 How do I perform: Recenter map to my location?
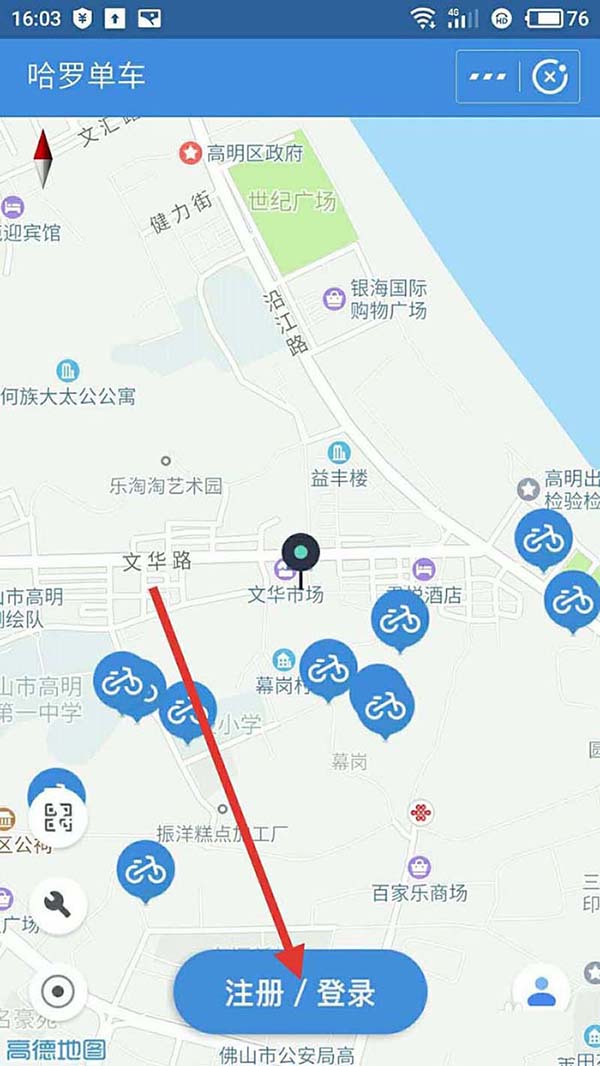(58, 992)
